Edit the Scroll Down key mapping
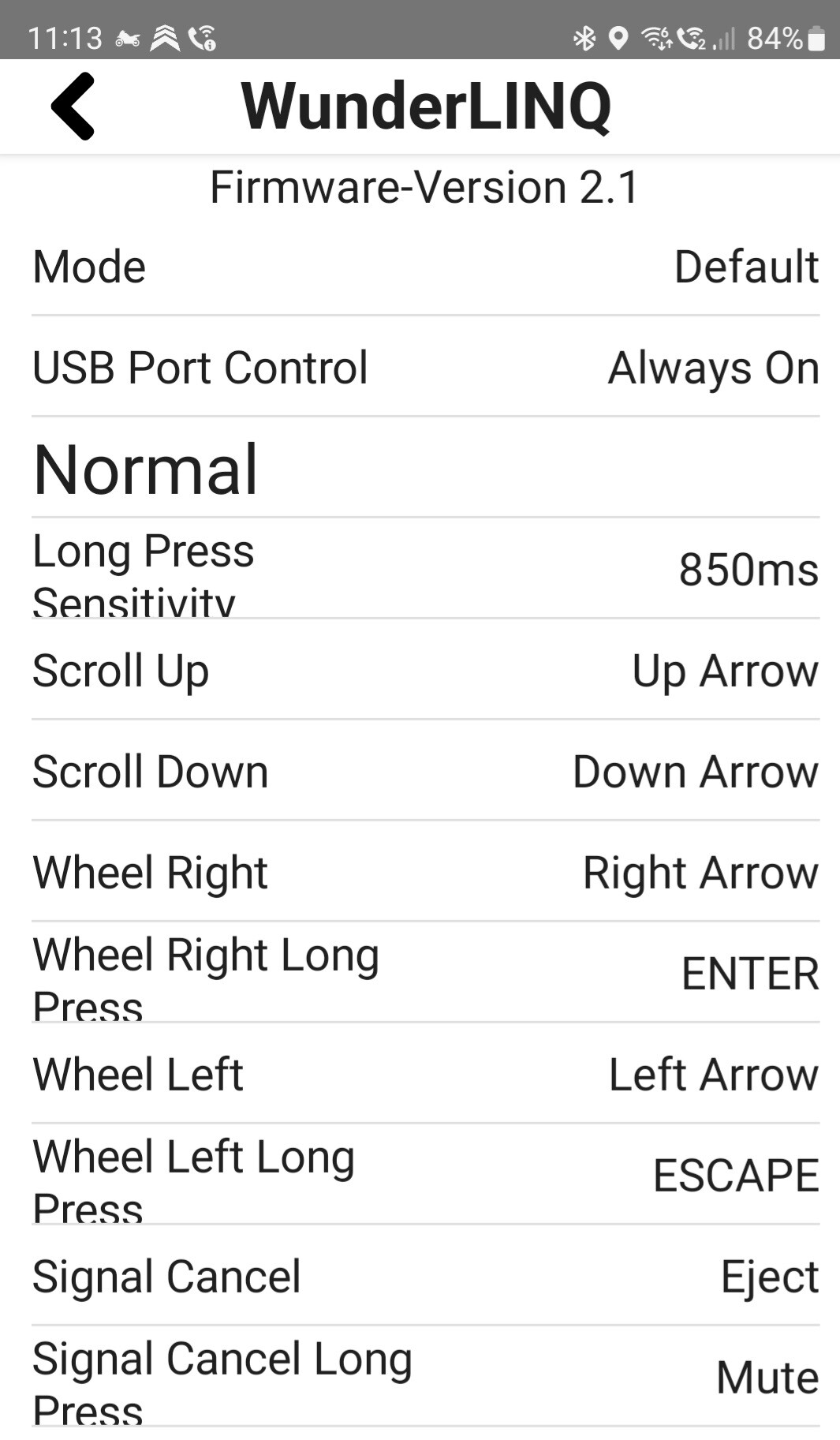Image resolution: width=840 pixels, height=1440 pixels. pyautogui.click(x=426, y=772)
